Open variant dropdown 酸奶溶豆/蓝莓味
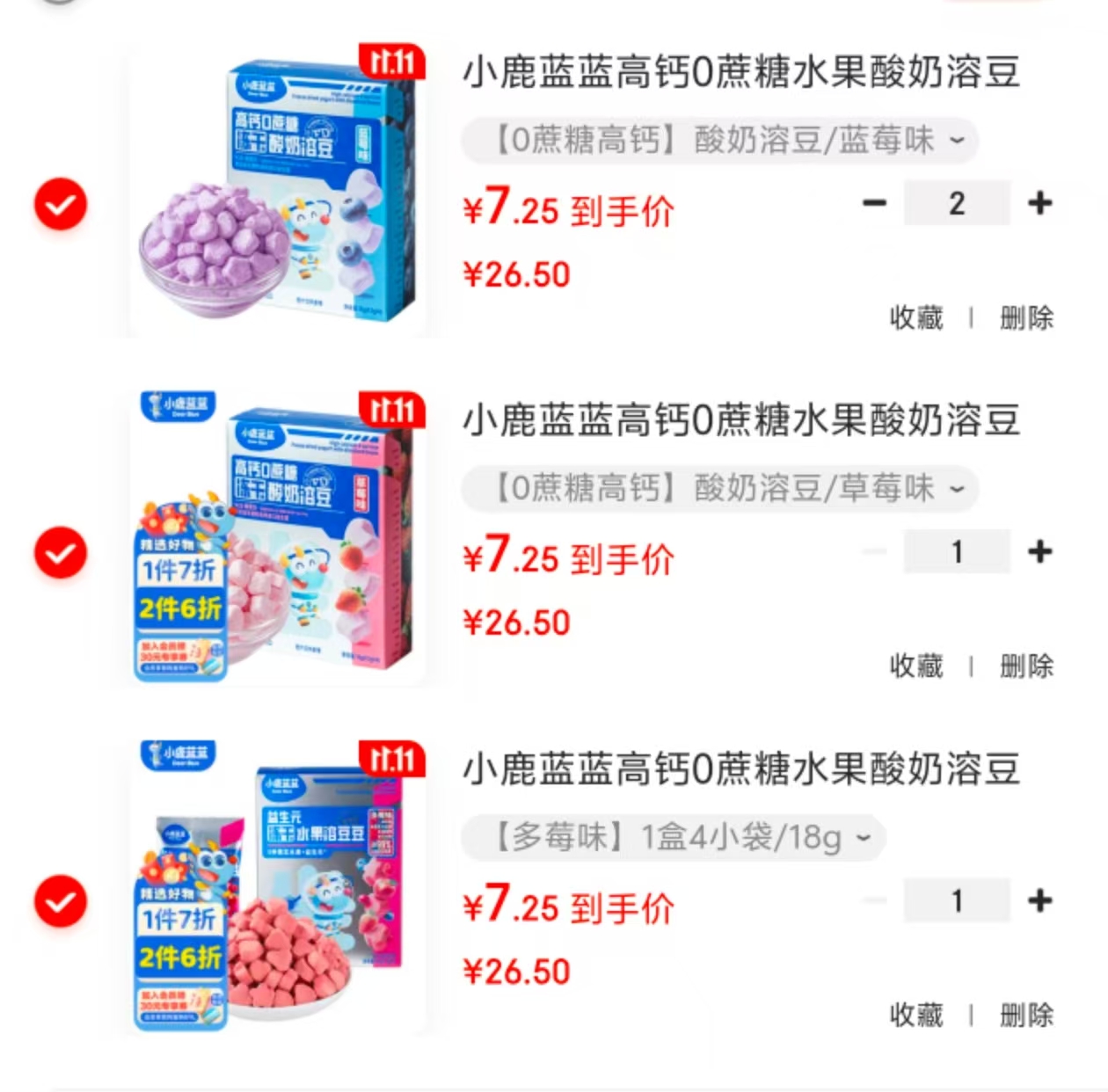 point(720,140)
